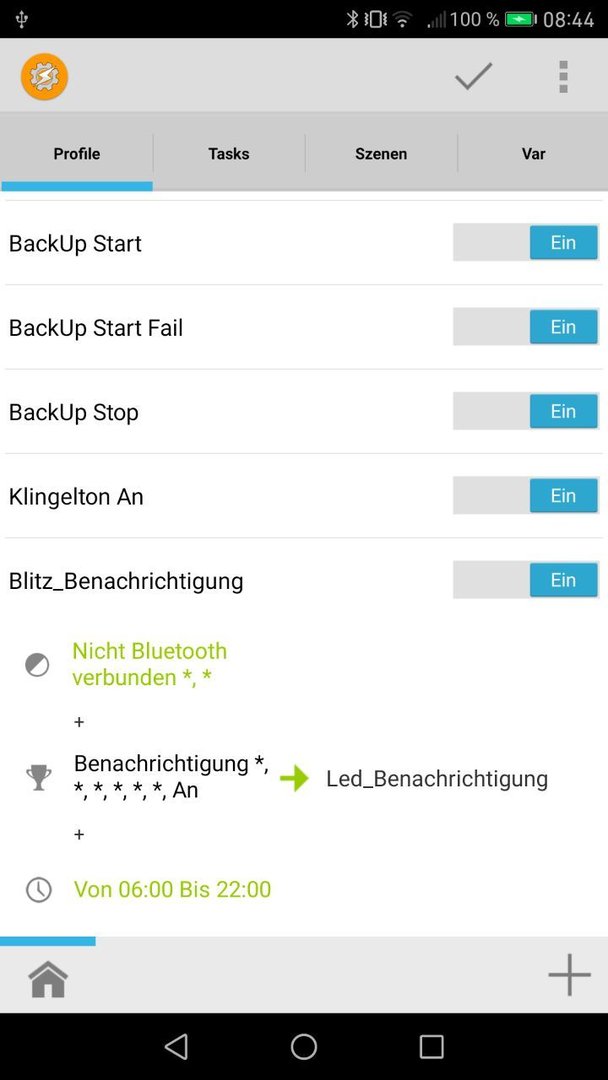This screenshot has height=1080, width=608.
Task: Select the Profile tab
Action: (x=76, y=154)
